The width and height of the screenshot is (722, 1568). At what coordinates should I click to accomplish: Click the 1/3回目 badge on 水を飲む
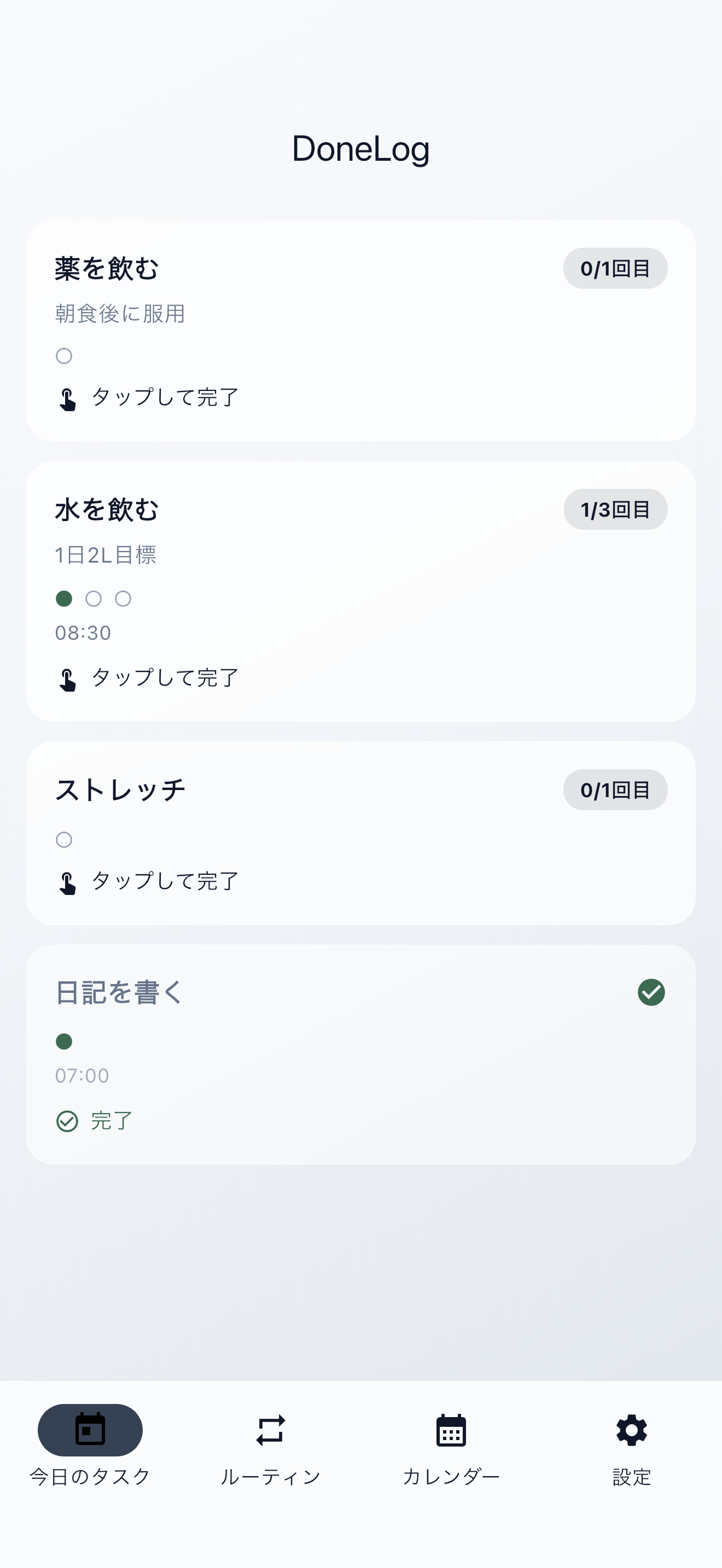[615, 510]
